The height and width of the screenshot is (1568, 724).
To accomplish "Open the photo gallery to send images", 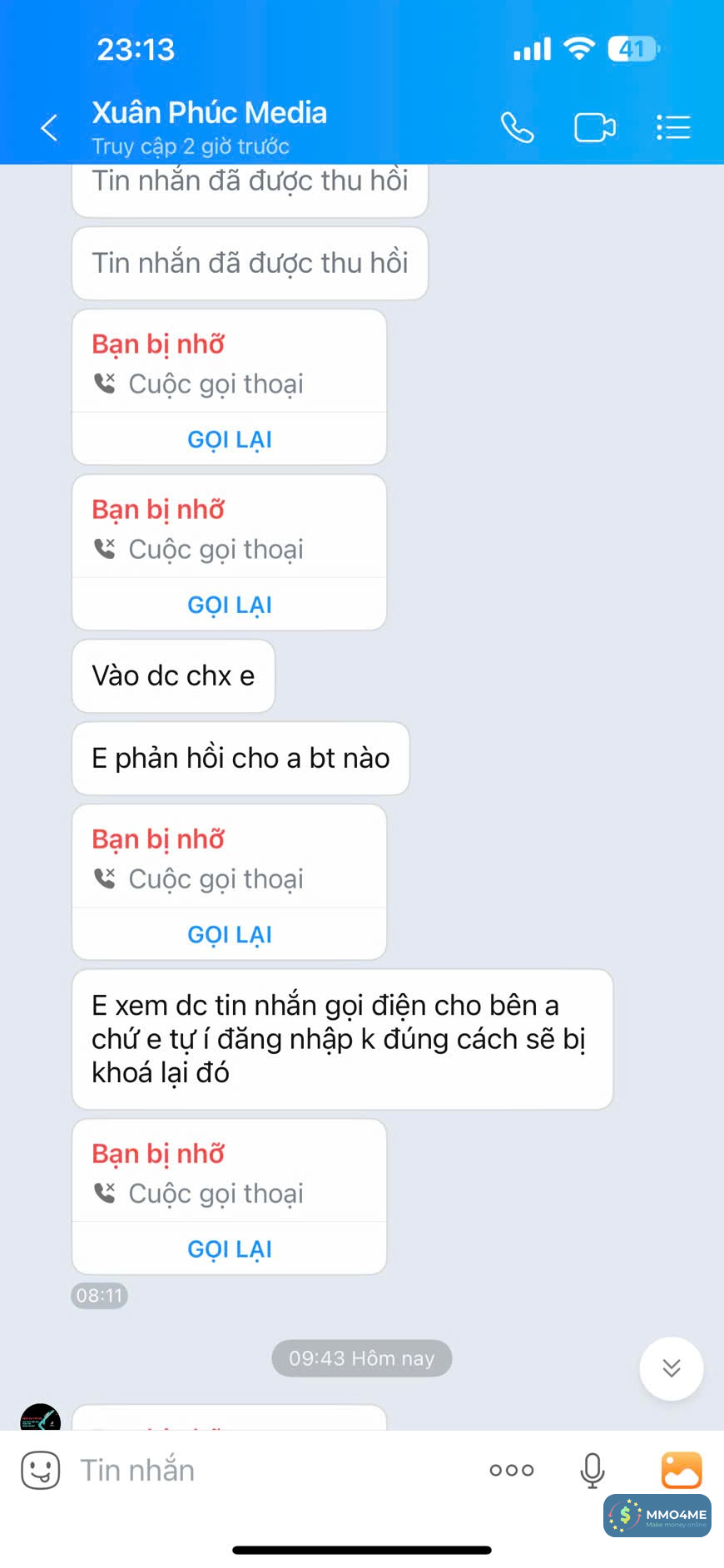I will (x=681, y=1470).
